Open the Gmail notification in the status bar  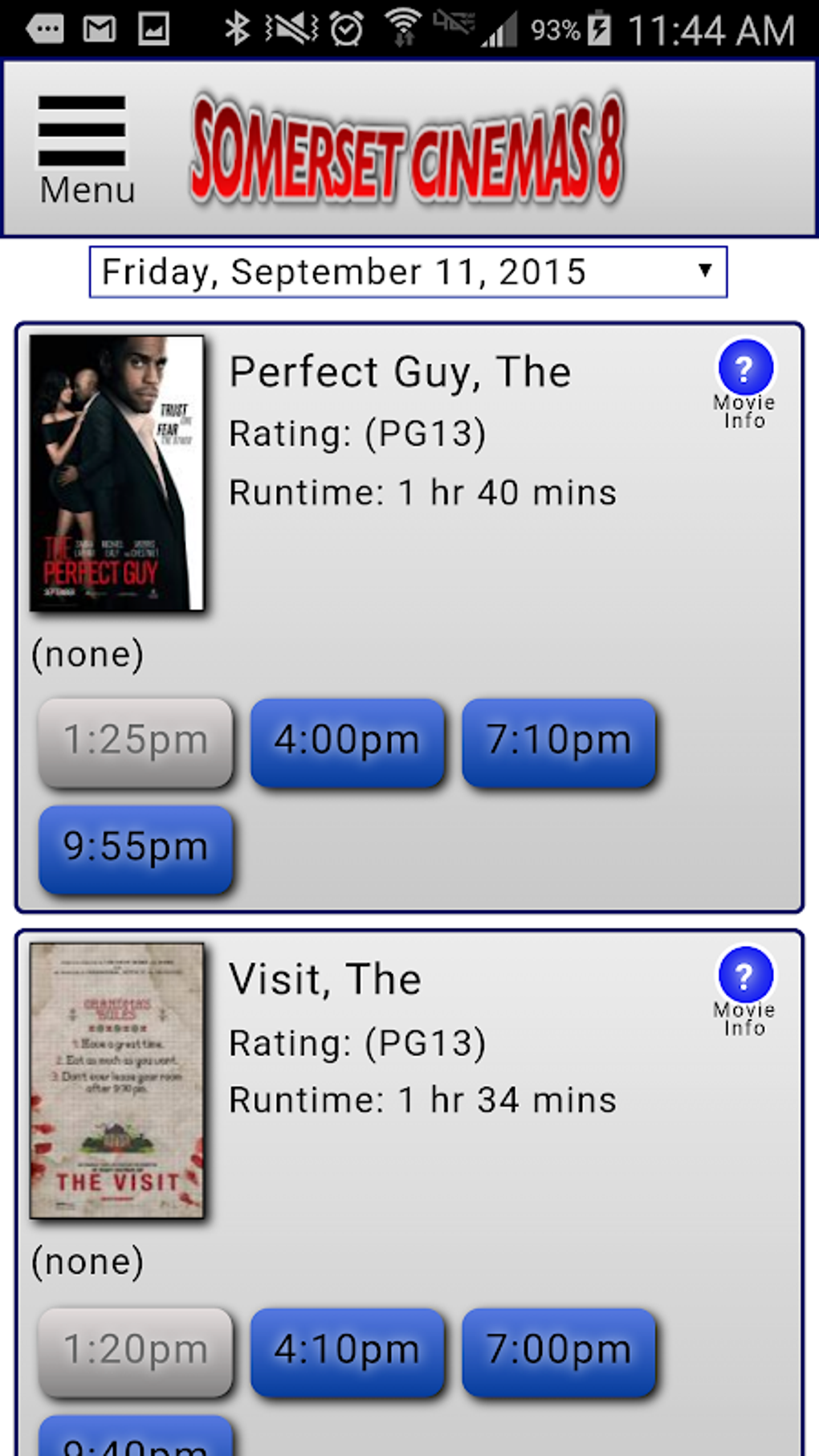[x=99, y=27]
